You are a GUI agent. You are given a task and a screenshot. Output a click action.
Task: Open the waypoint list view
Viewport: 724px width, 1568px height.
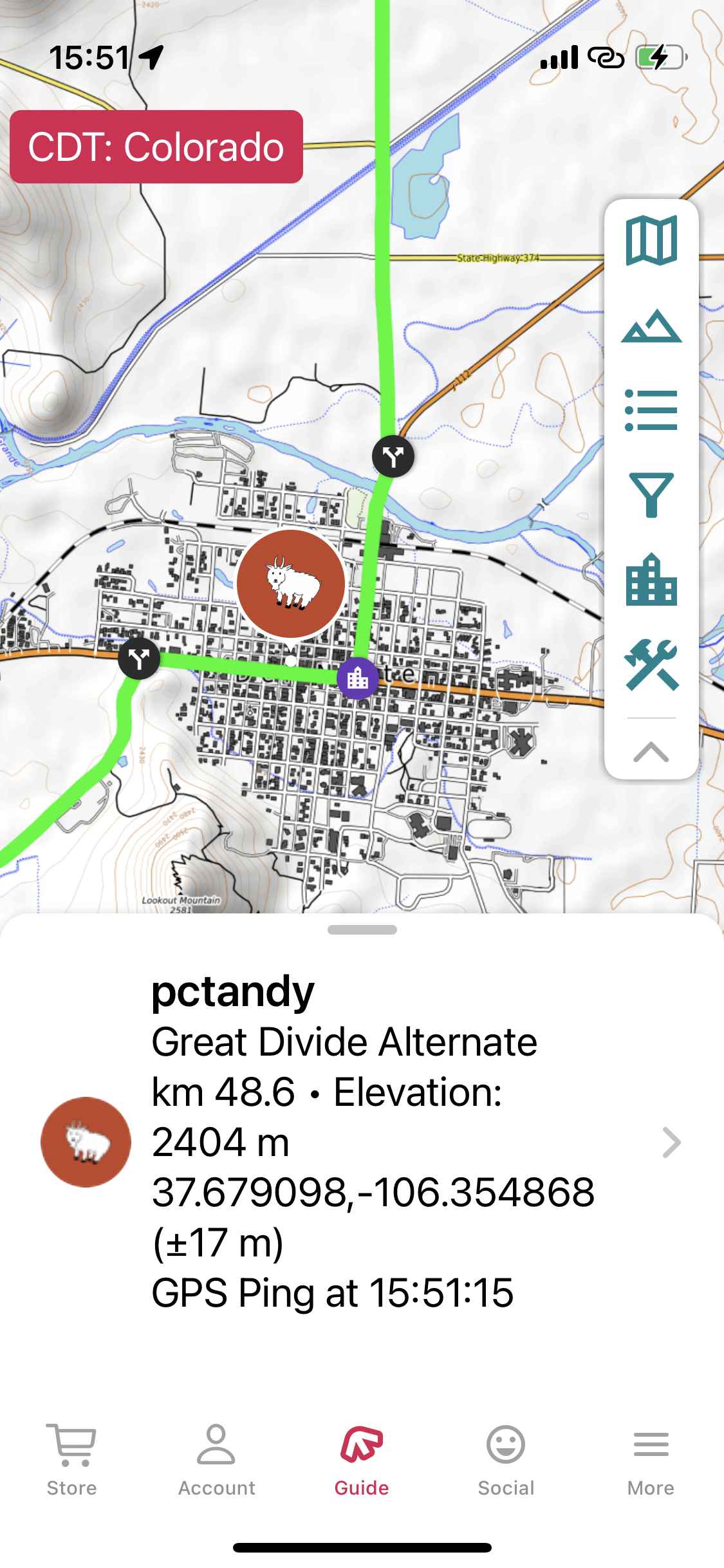click(651, 410)
